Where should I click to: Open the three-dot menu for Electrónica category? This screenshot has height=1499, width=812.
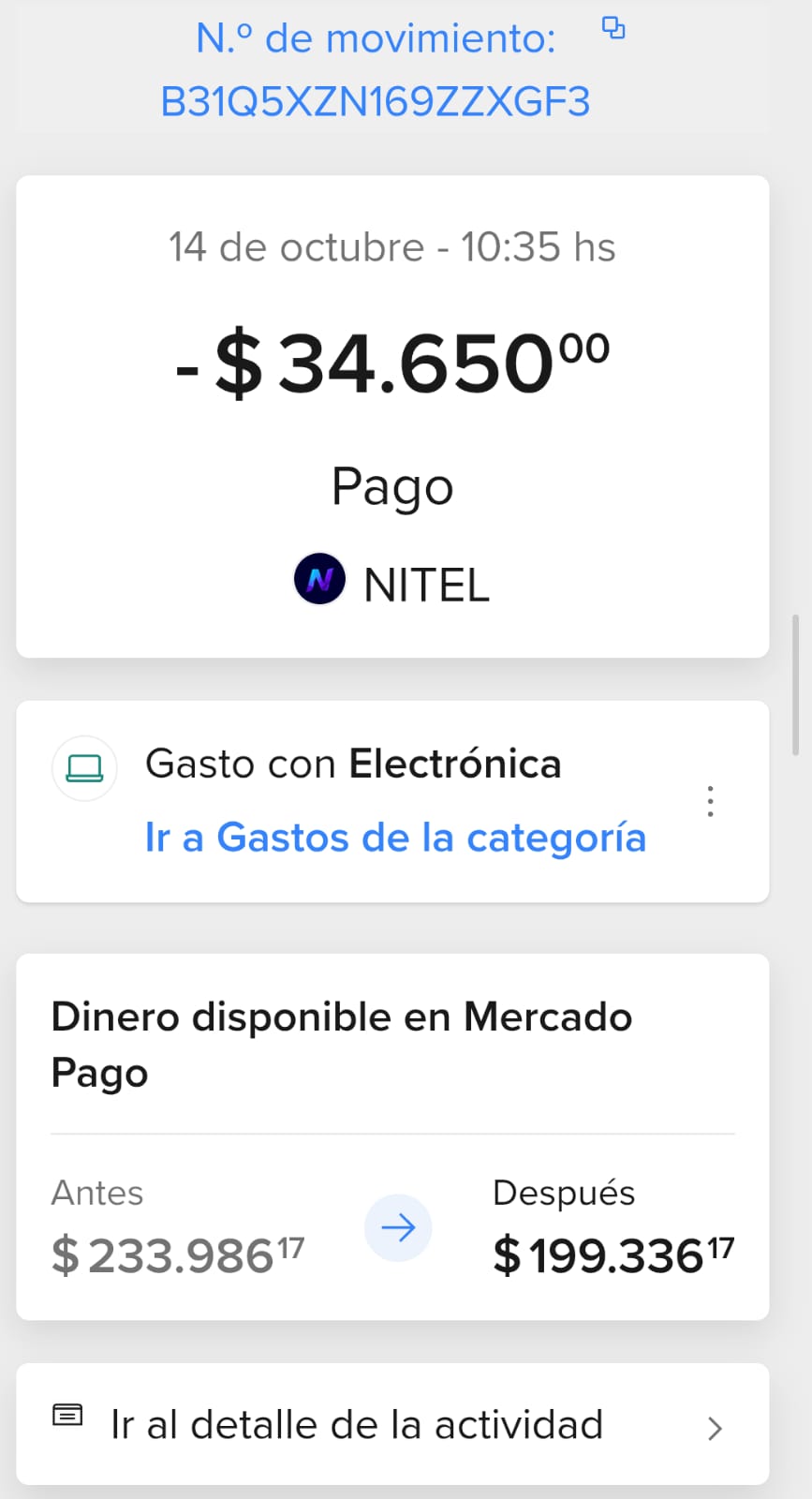pos(711,802)
